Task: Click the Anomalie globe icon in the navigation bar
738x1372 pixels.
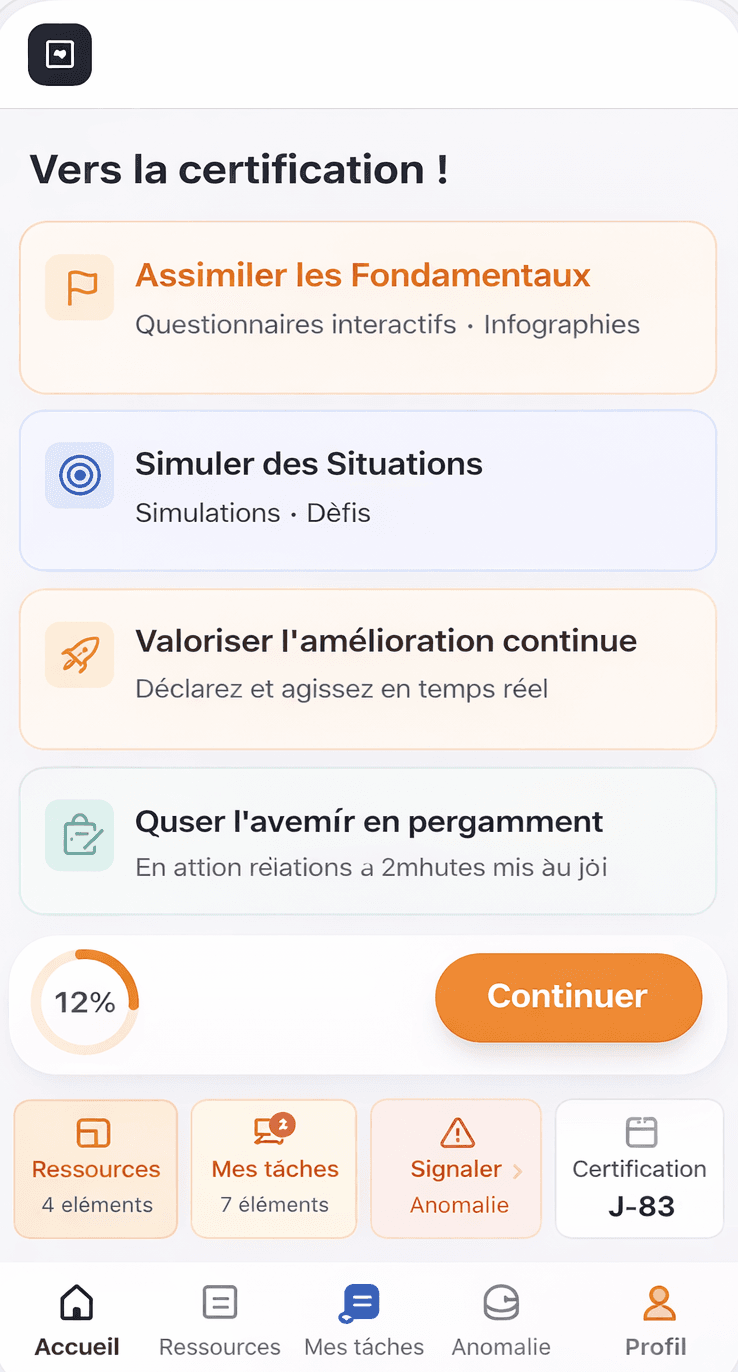Action: 500,1302
